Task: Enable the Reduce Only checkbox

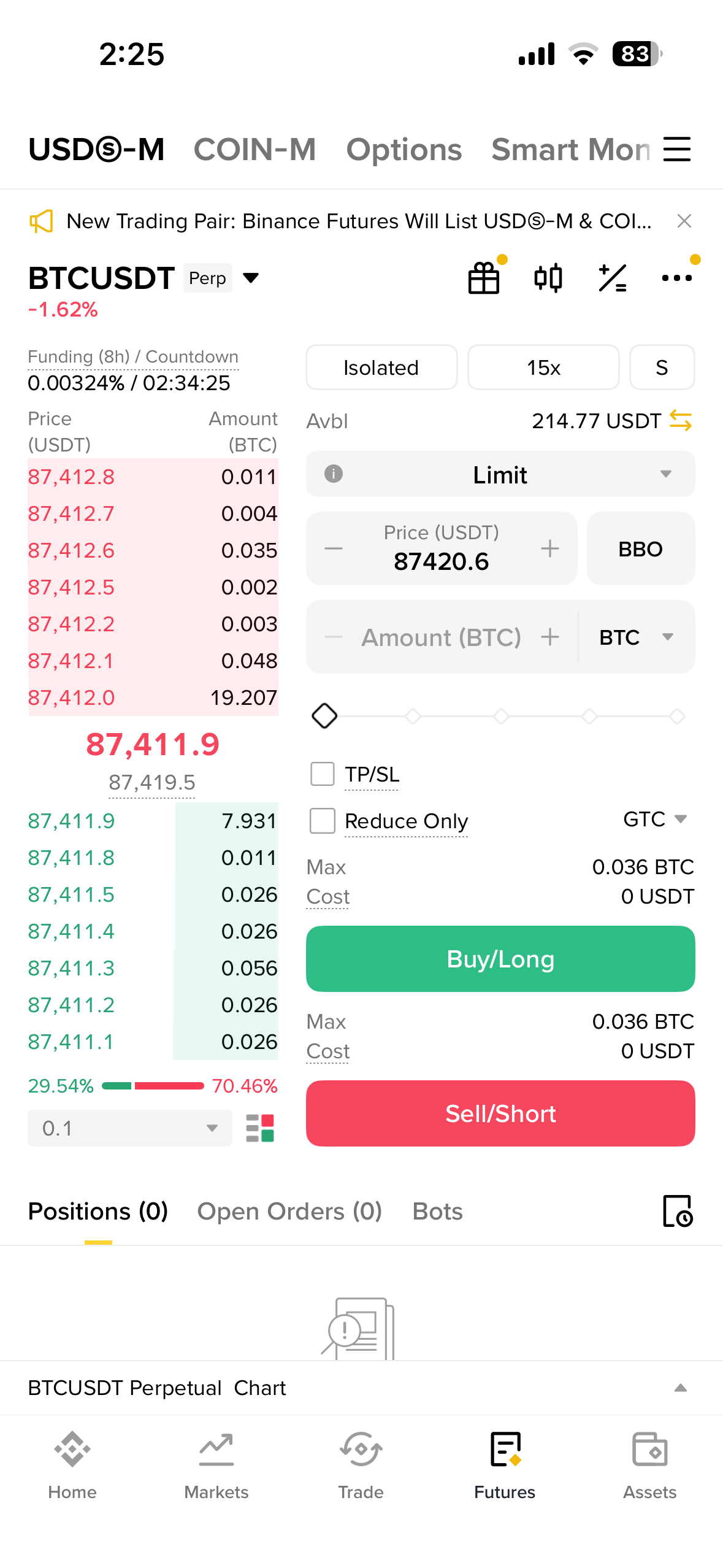Action: tap(321, 821)
